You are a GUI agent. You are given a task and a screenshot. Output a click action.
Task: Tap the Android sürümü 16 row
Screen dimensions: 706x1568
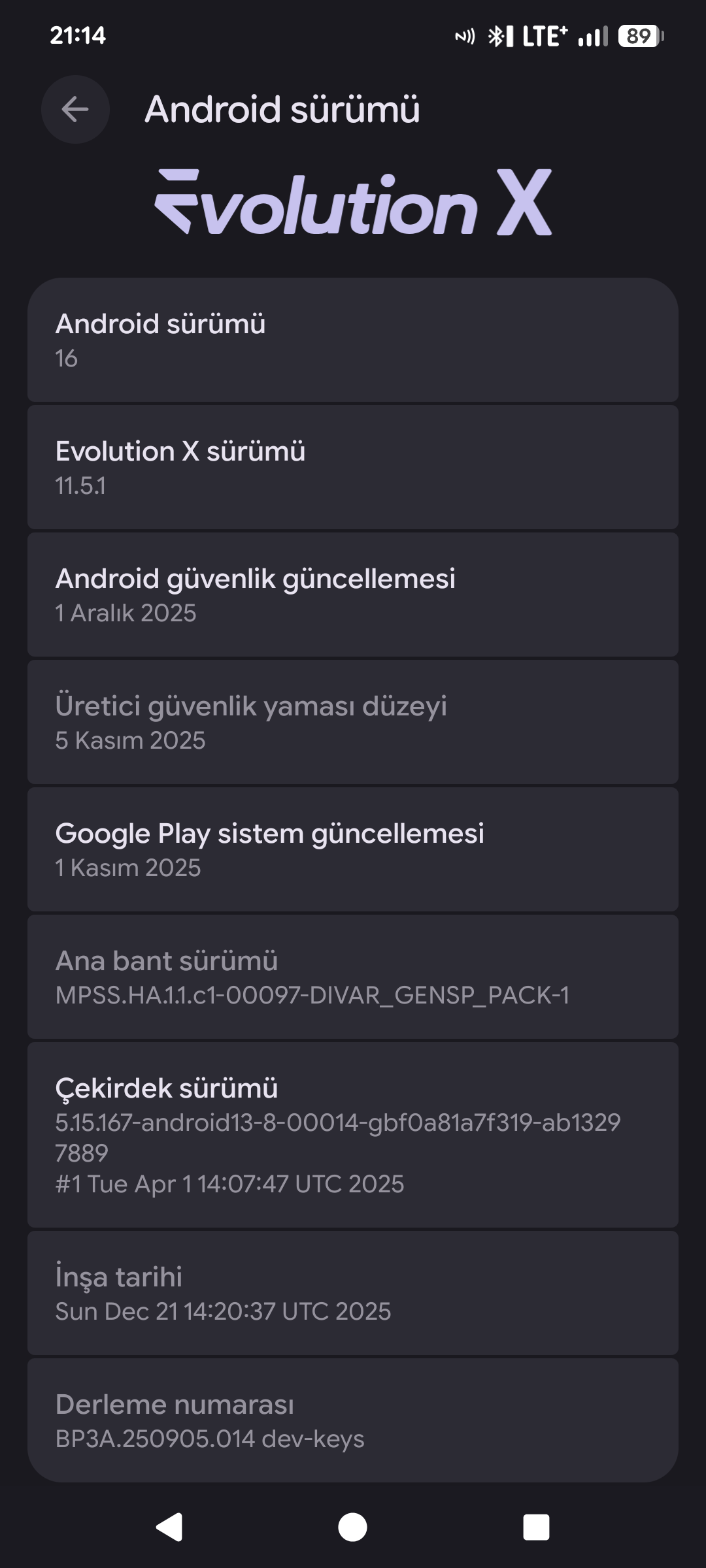pos(353,340)
